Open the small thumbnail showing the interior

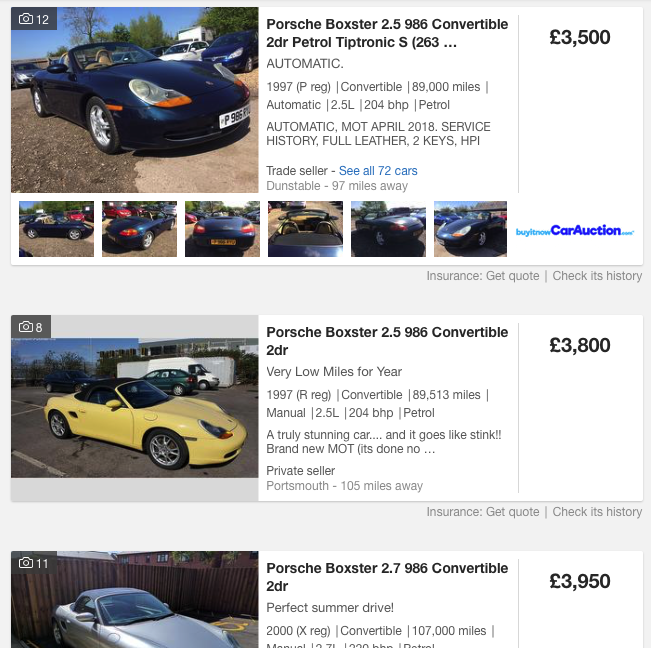[305, 229]
